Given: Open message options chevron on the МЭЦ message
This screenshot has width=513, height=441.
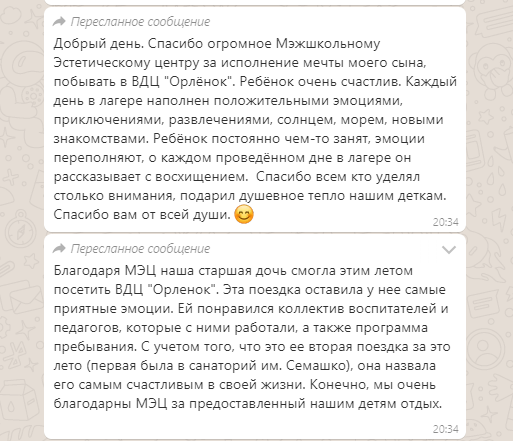Looking at the screenshot, I should 449,250.
